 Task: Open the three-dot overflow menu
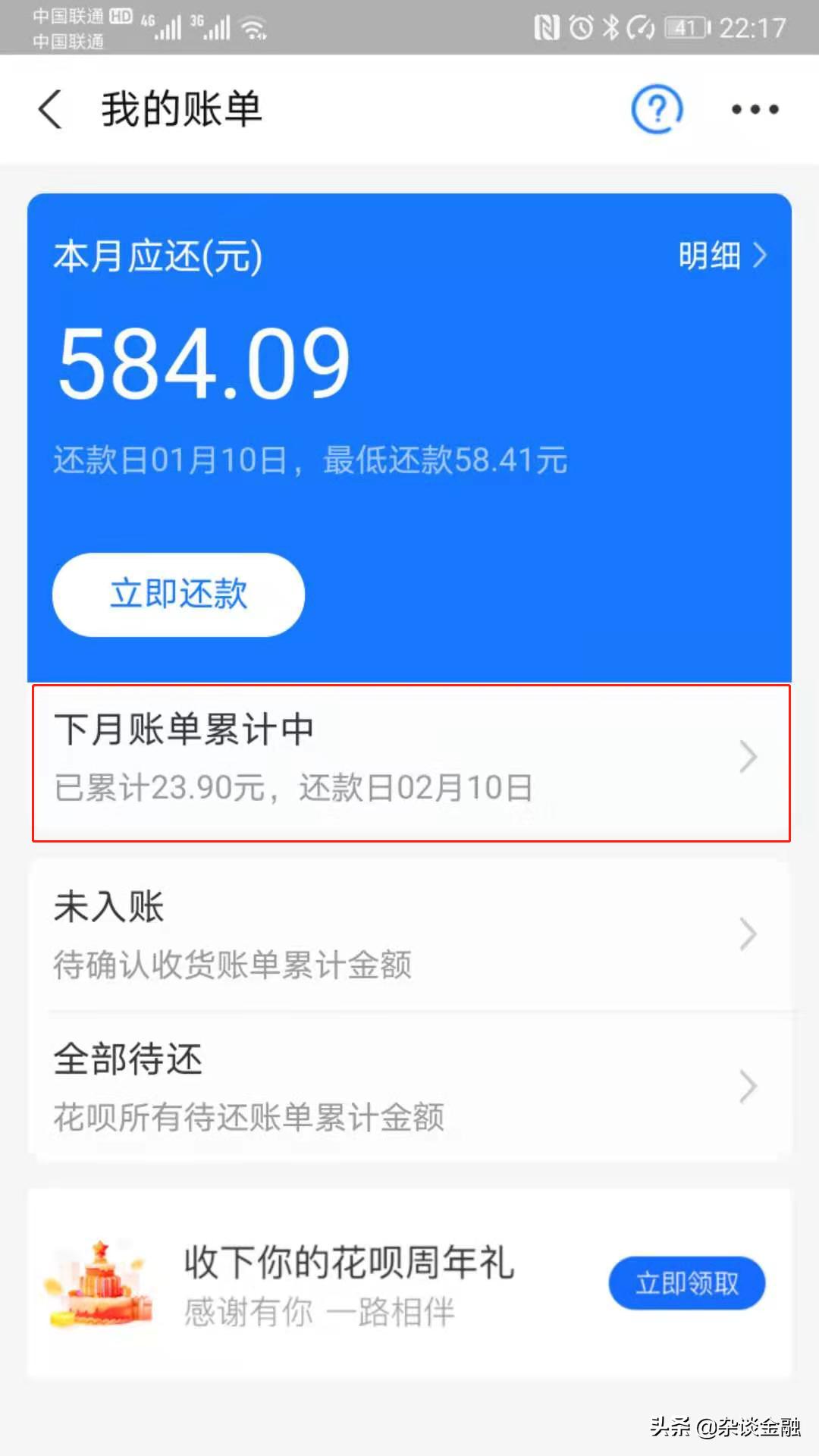coord(753,108)
